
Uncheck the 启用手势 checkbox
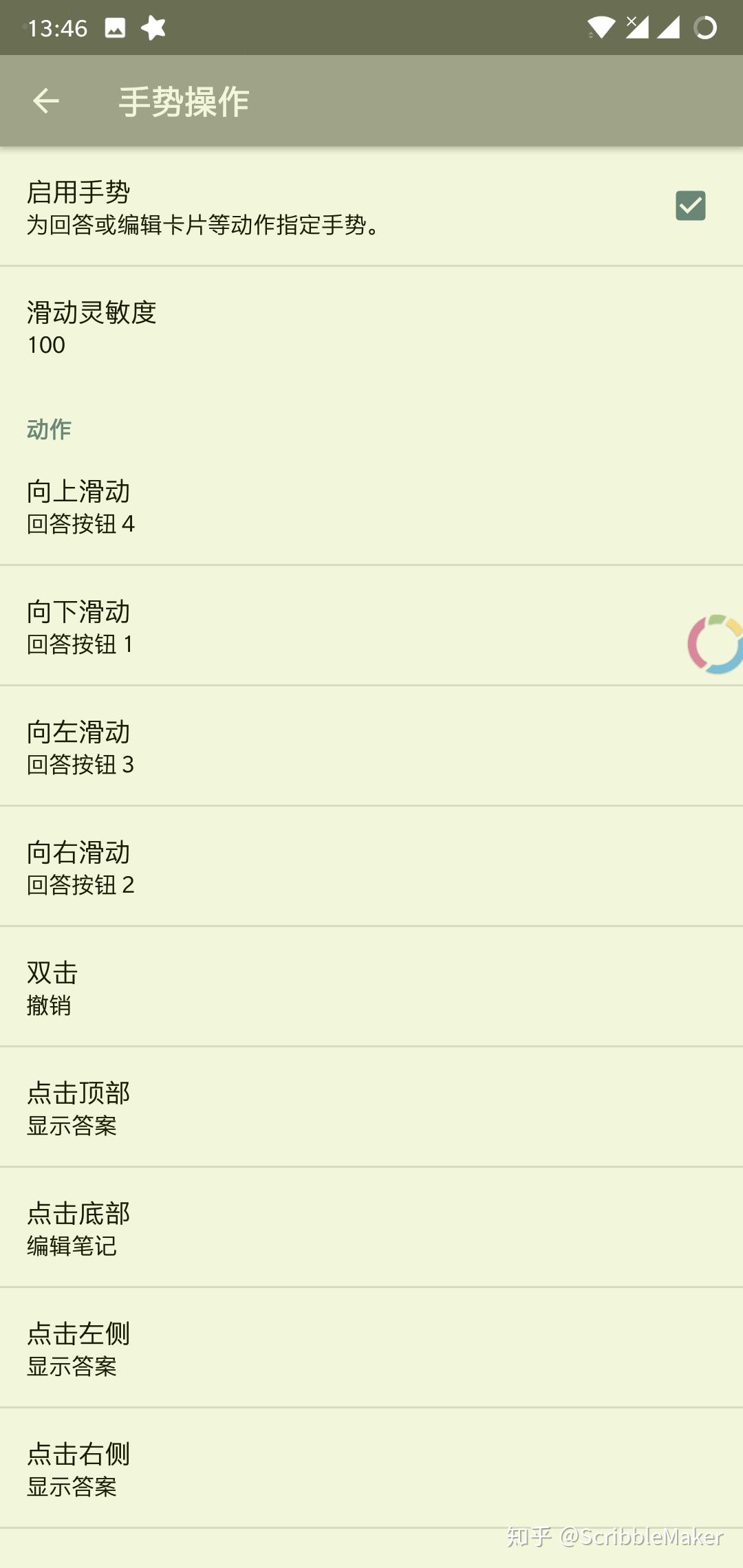pyautogui.click(x=690, y=206)
